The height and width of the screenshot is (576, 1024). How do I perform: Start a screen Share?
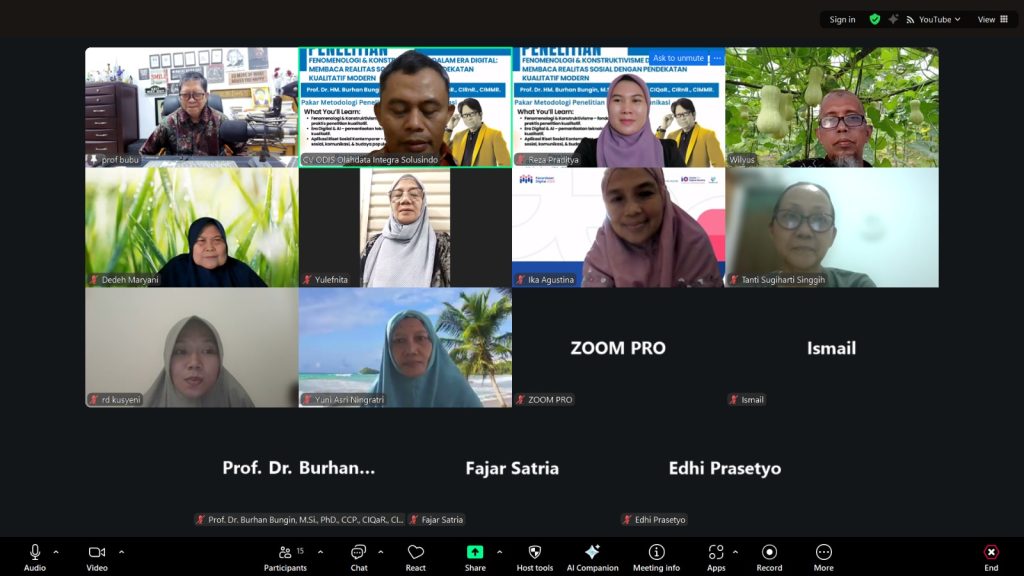pyautogui.click(x=475, y=555)
